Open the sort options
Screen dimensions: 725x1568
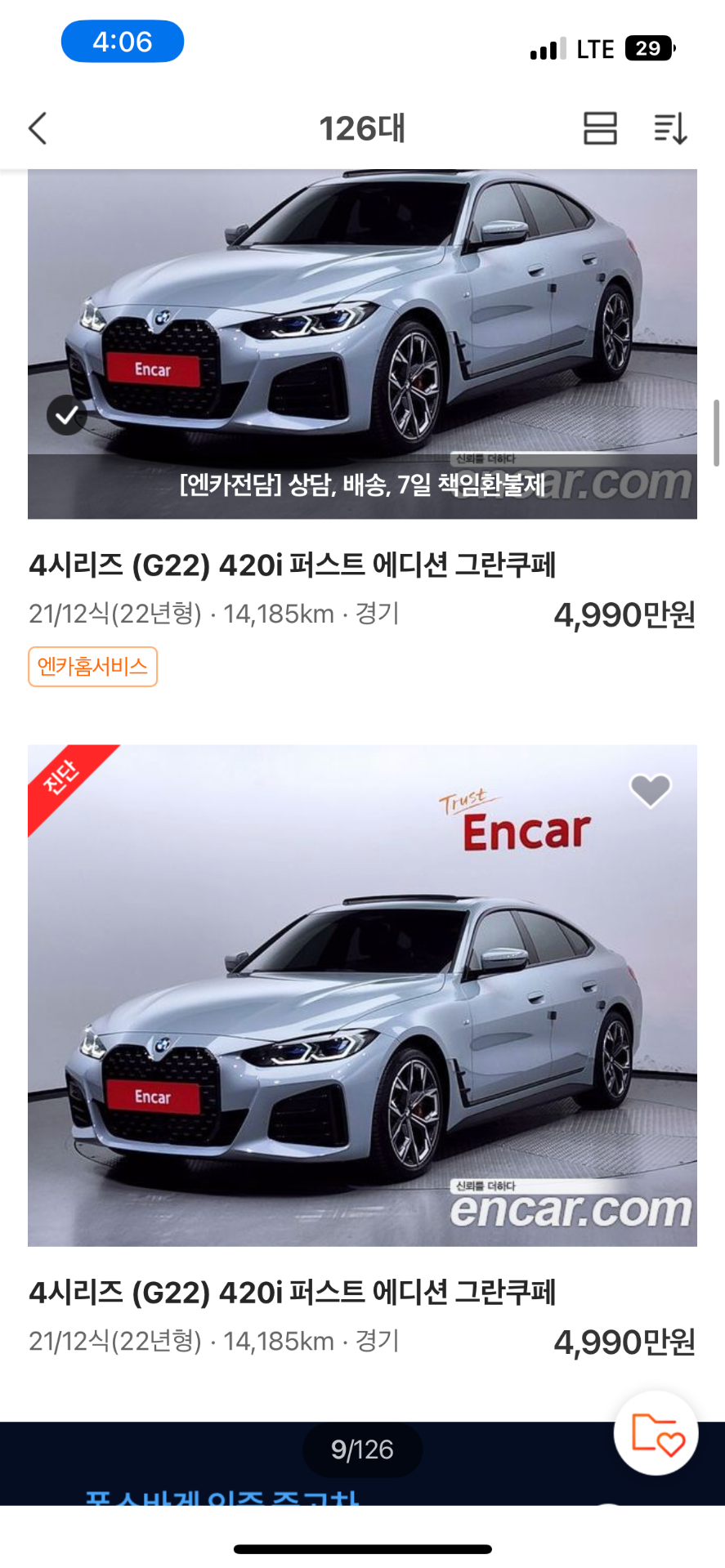tap(670, 128)
